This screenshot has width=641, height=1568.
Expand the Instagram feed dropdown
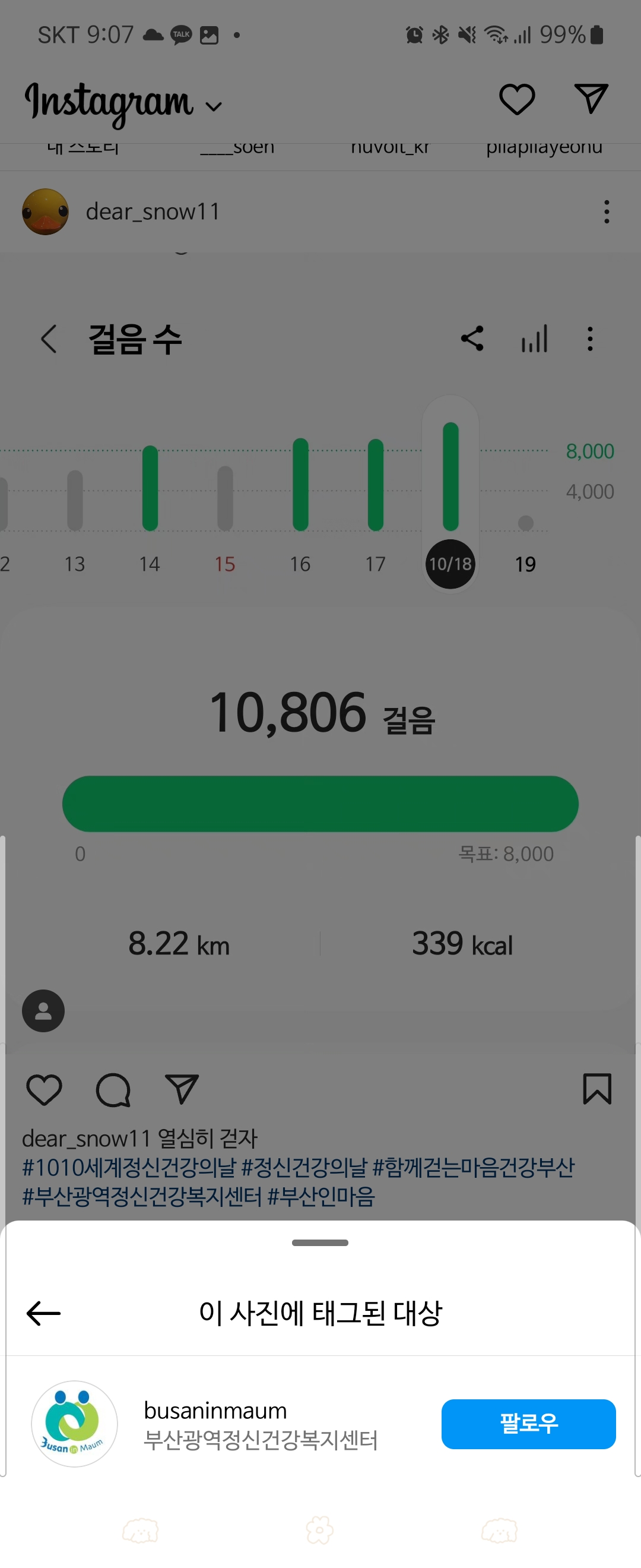[214, 107]
